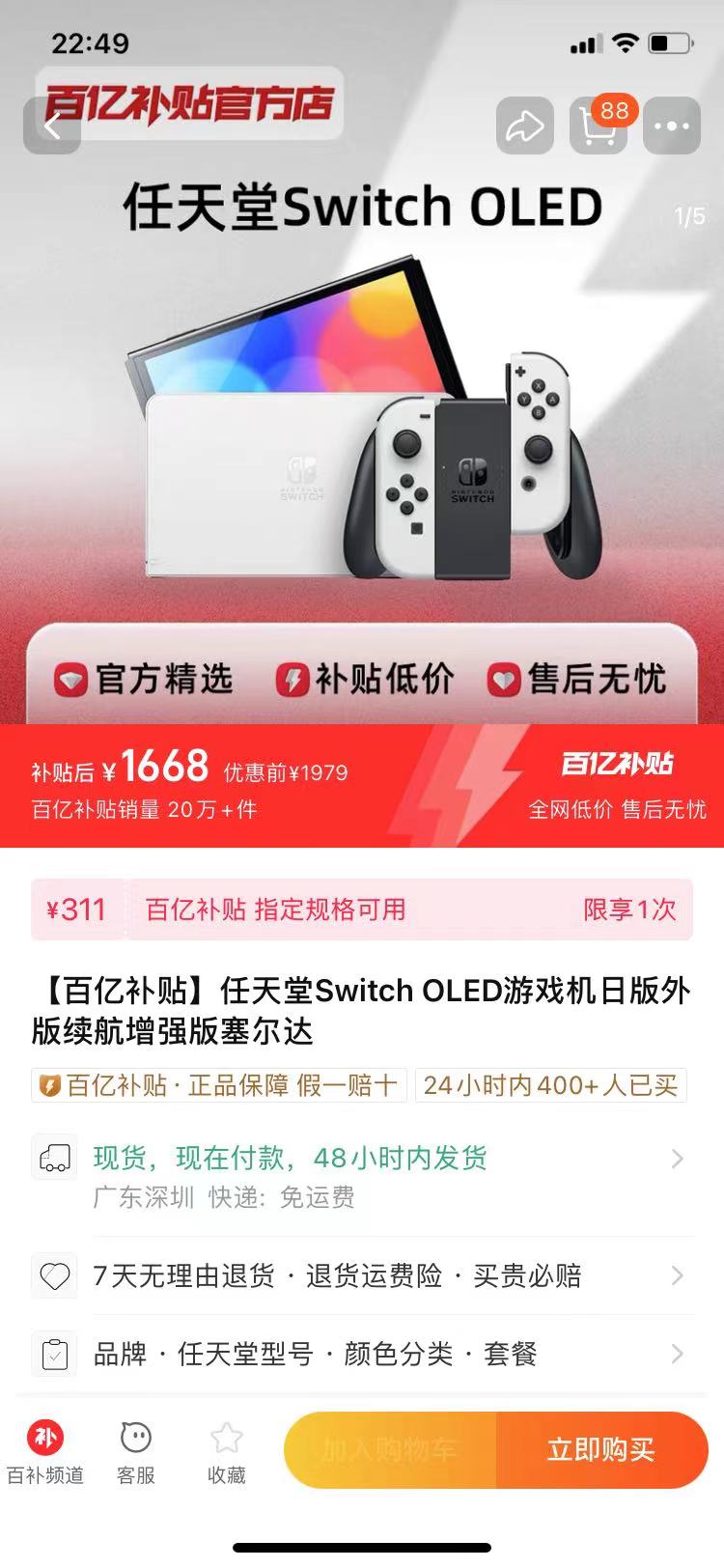
Task: Claim the ¥311 百亿补贴 coupon
Action: [x=362, y=910]
